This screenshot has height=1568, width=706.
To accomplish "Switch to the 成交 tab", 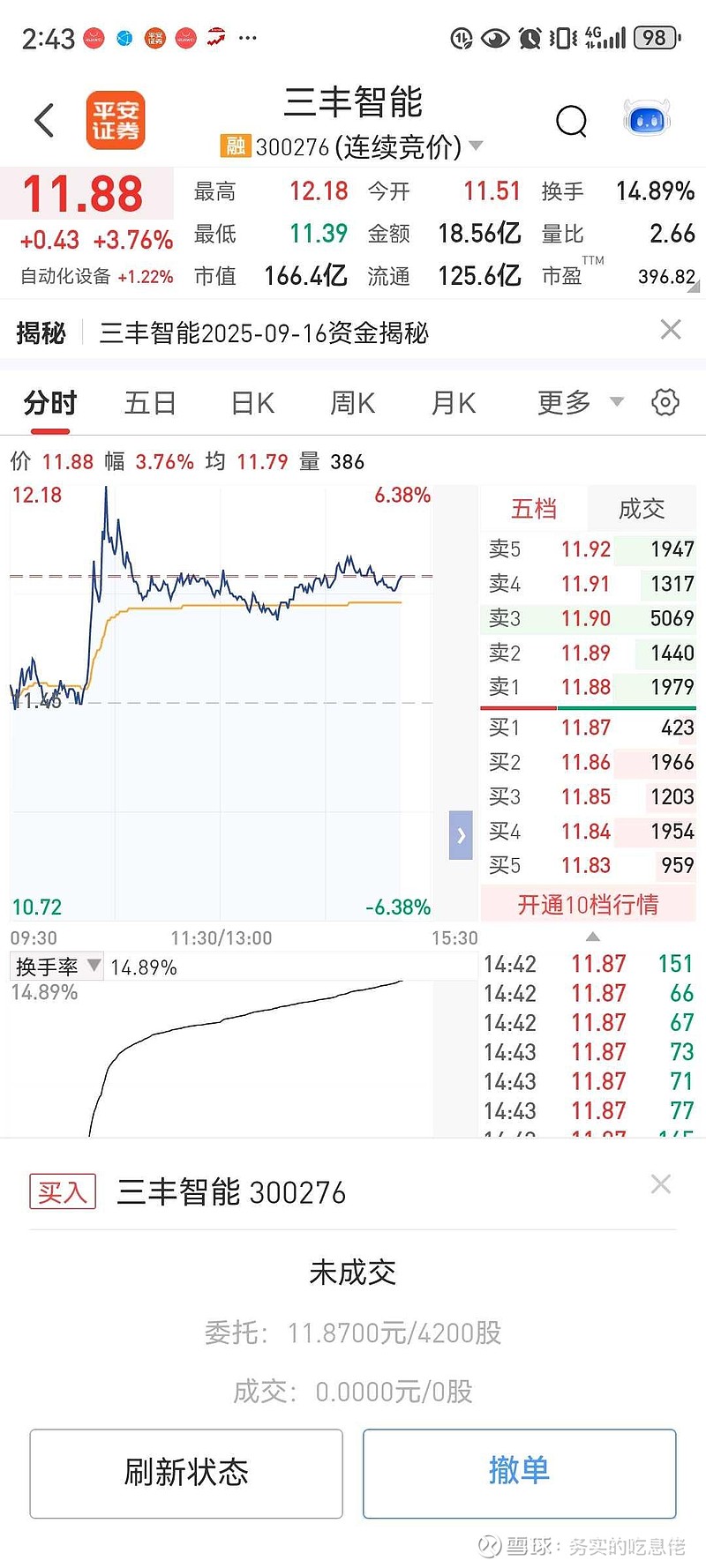I will click(x=642, y=509).
